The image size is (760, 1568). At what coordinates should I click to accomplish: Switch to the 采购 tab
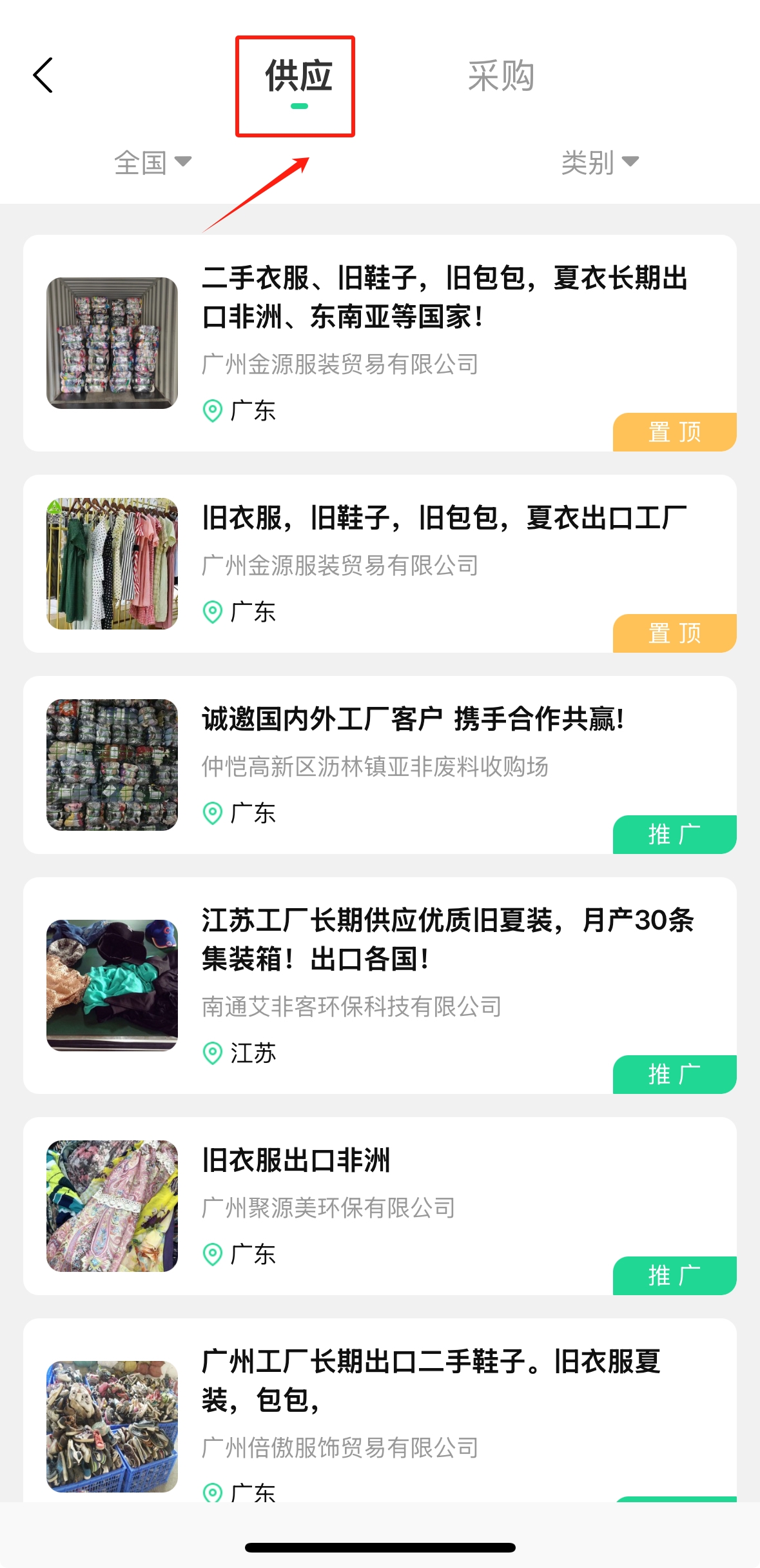click(x=501, y=76)
